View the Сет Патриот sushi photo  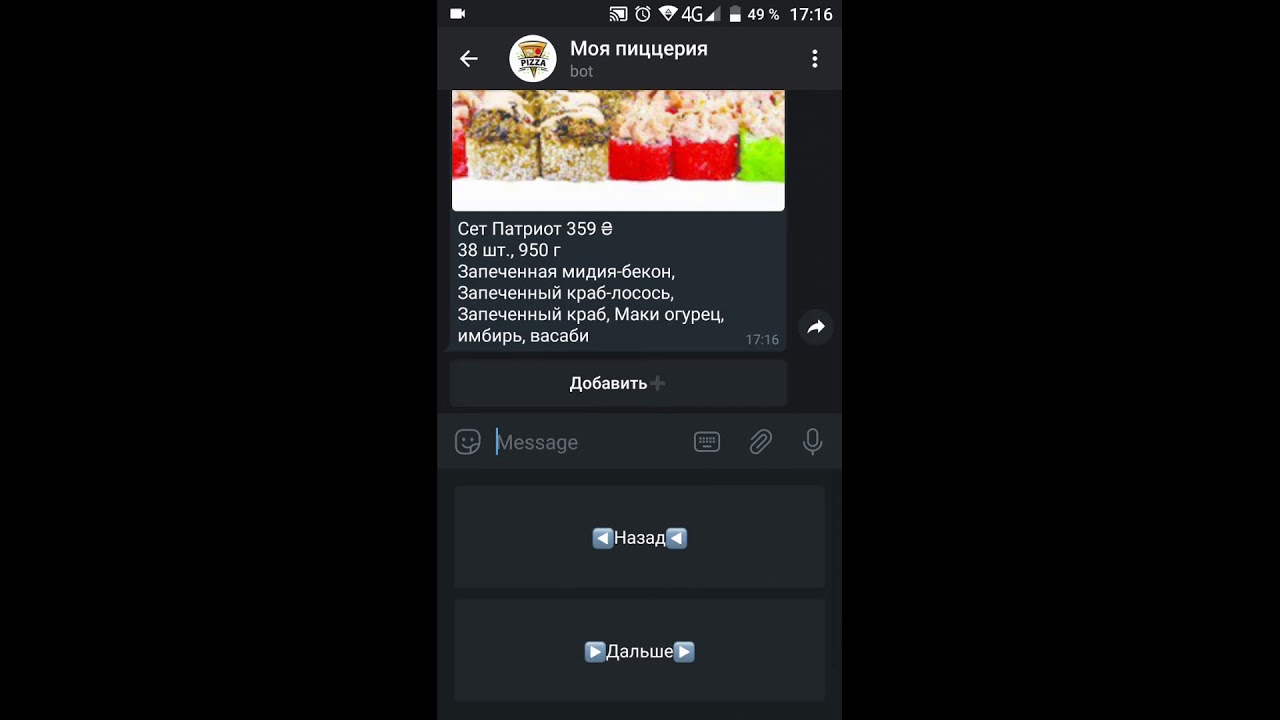pos(618,150)
